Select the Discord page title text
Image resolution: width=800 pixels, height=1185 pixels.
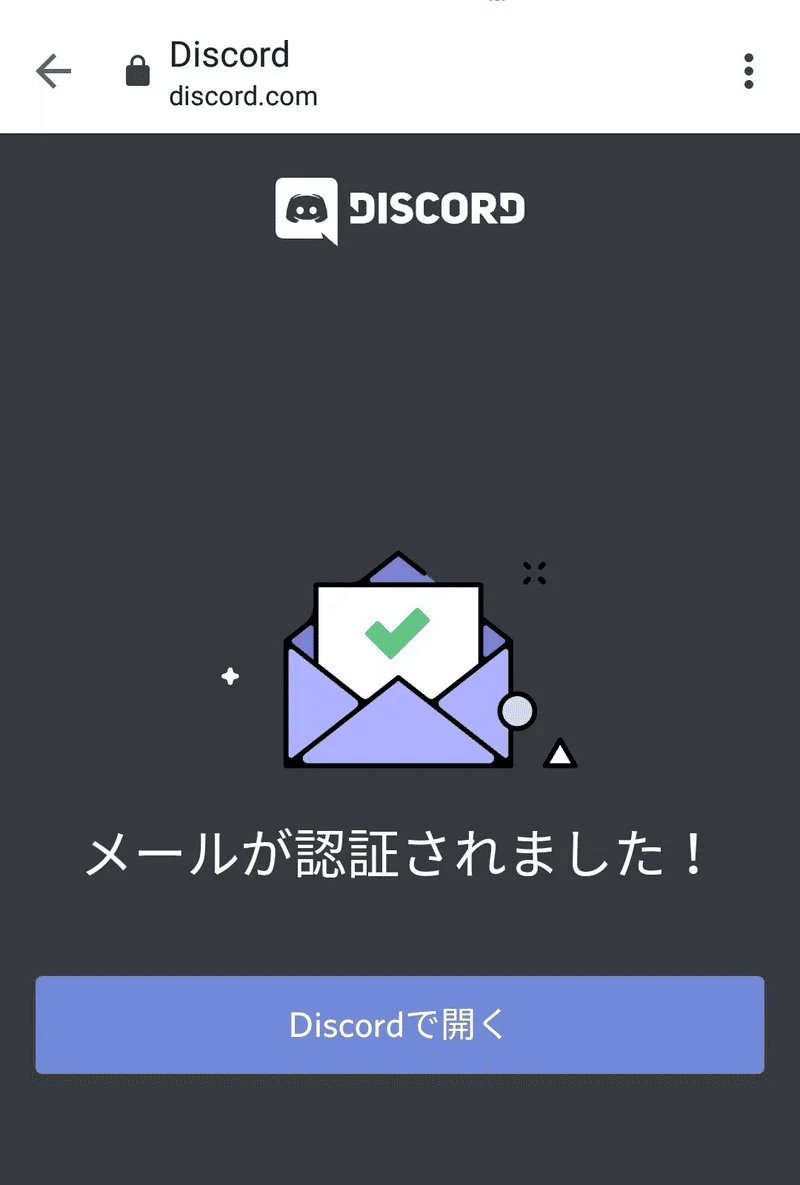point(228,55)
